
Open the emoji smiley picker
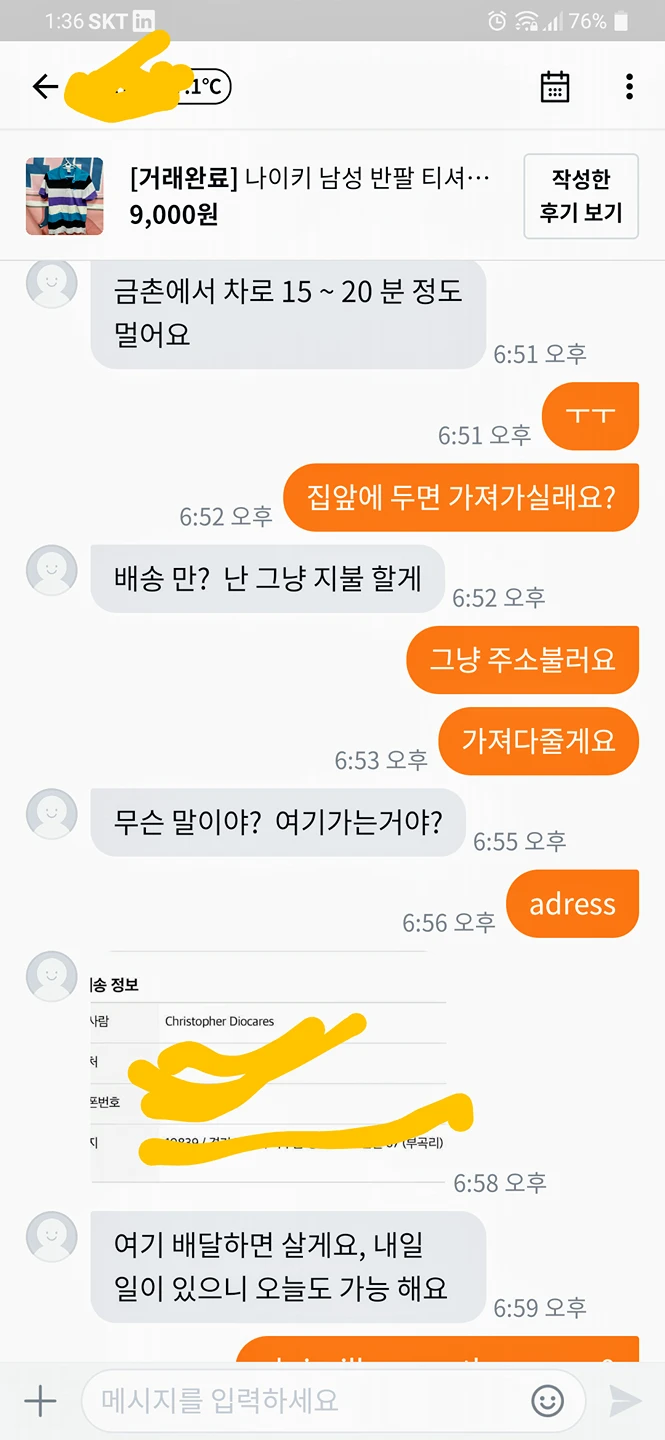tap(547, 1401)
